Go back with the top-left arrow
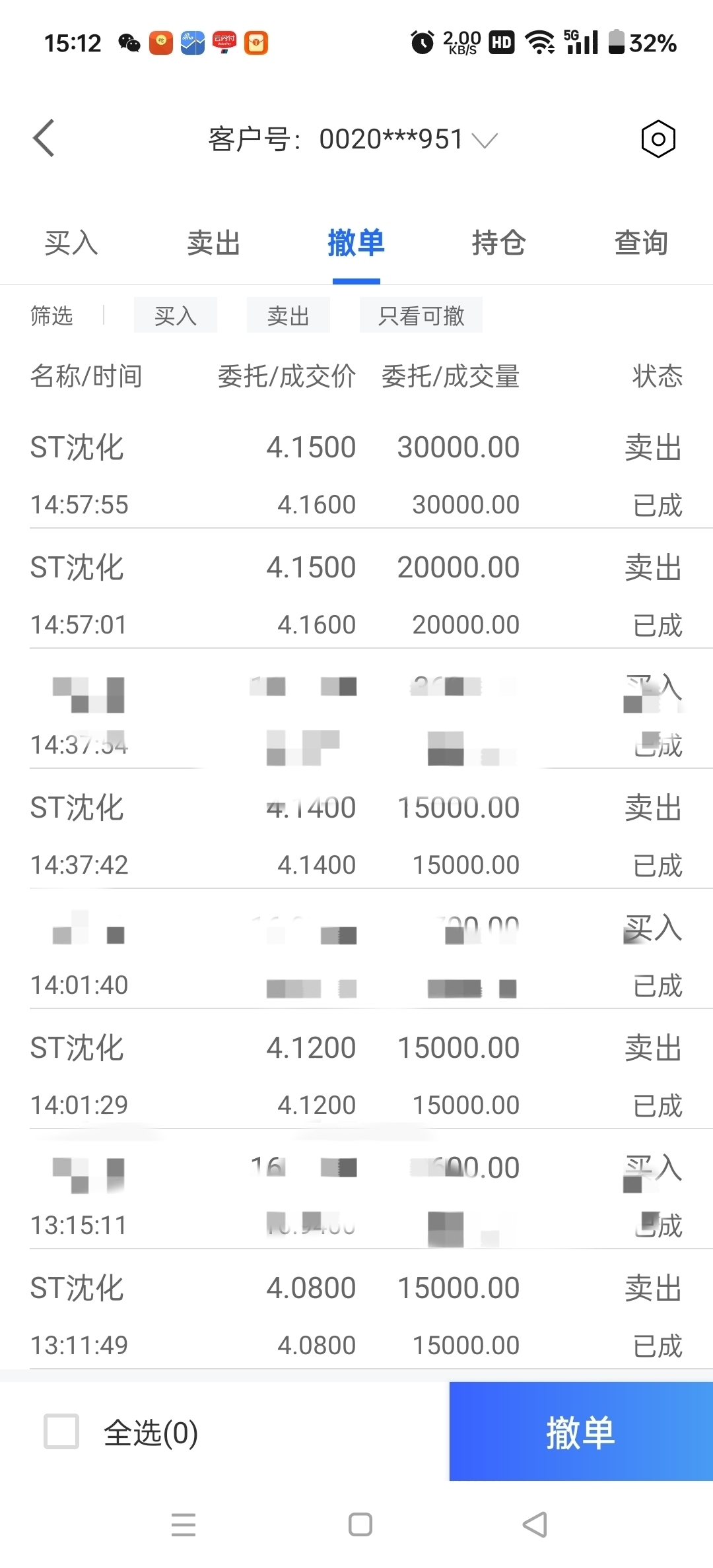 click(44, 139)
